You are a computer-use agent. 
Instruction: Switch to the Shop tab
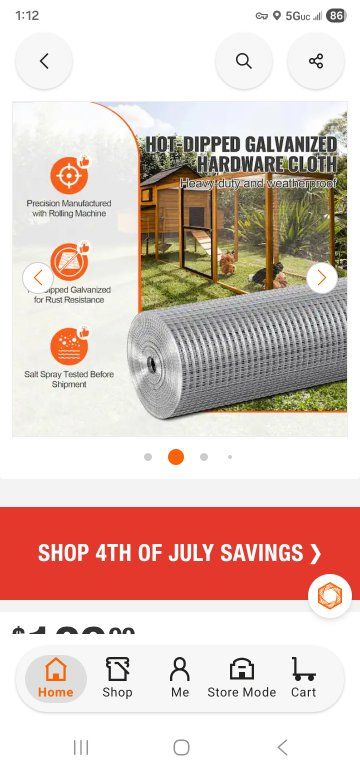[x=117, y=678]
